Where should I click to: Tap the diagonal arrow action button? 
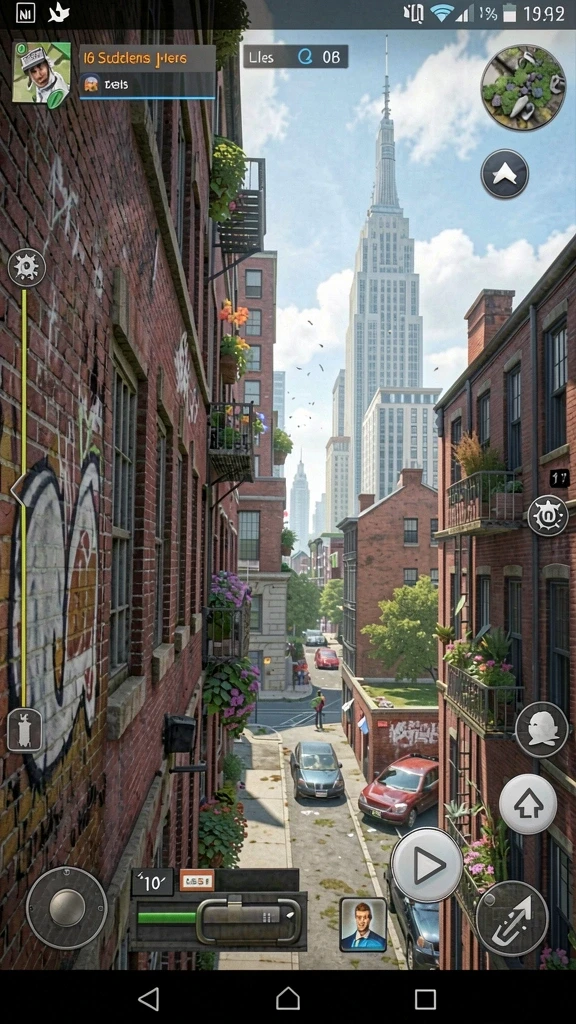click(x=512, y=918)
